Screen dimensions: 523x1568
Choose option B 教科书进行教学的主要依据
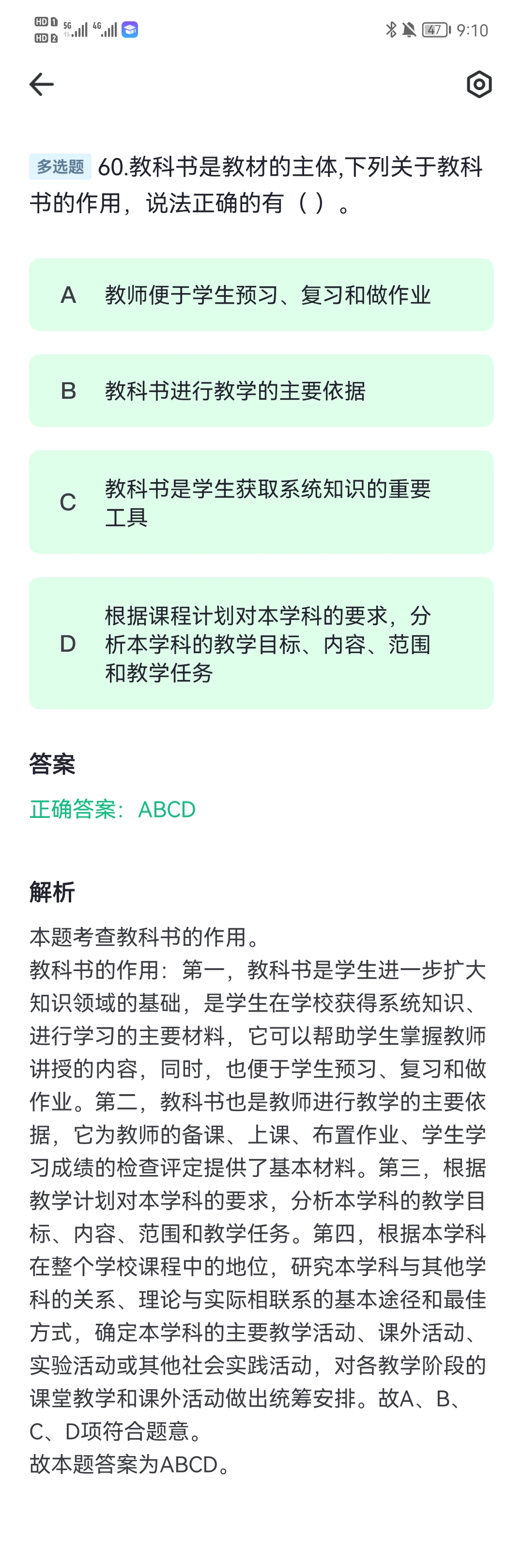[x=261, y=391]
